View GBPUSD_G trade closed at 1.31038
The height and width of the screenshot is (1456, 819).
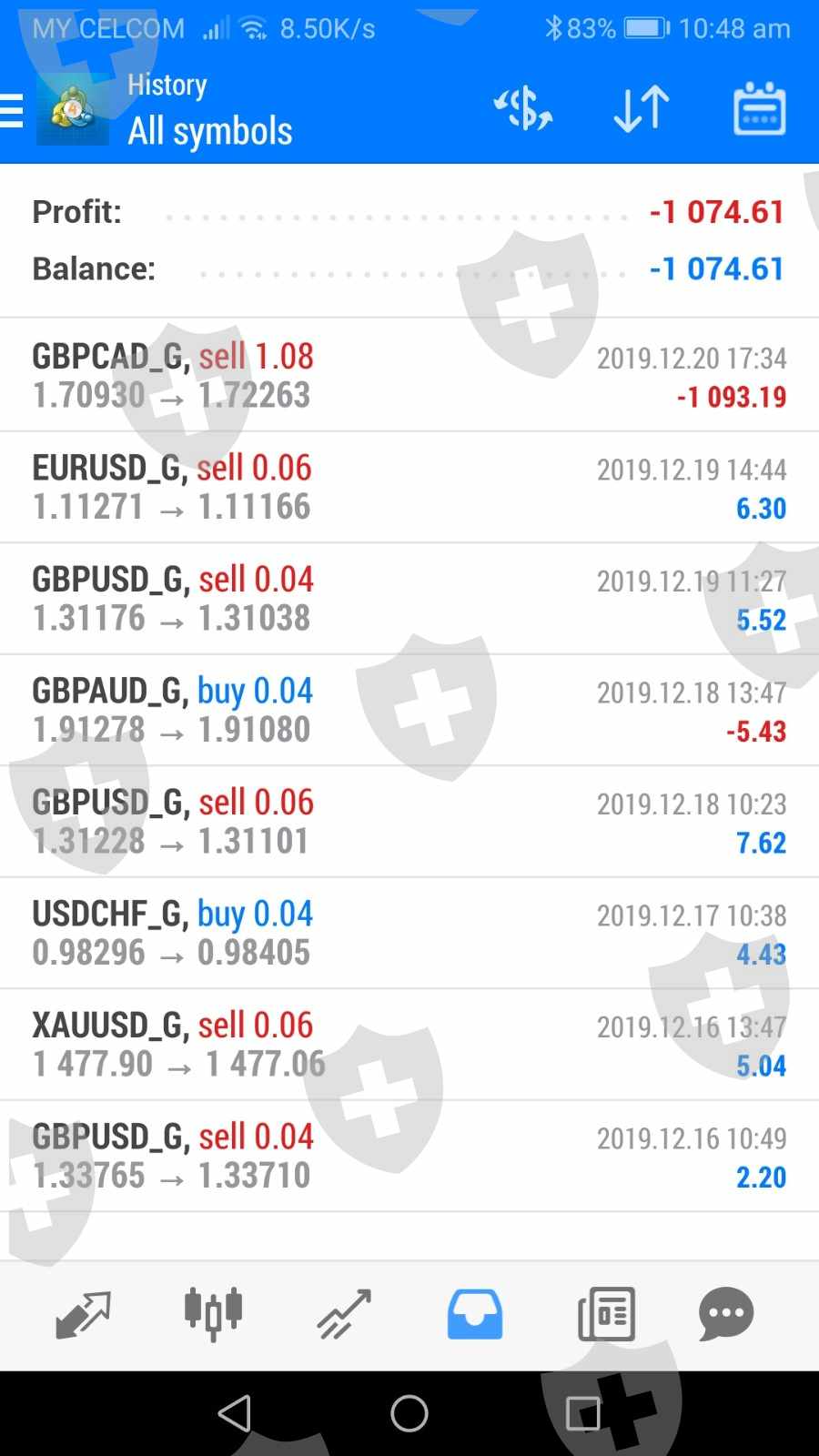[x=409, y=599]
